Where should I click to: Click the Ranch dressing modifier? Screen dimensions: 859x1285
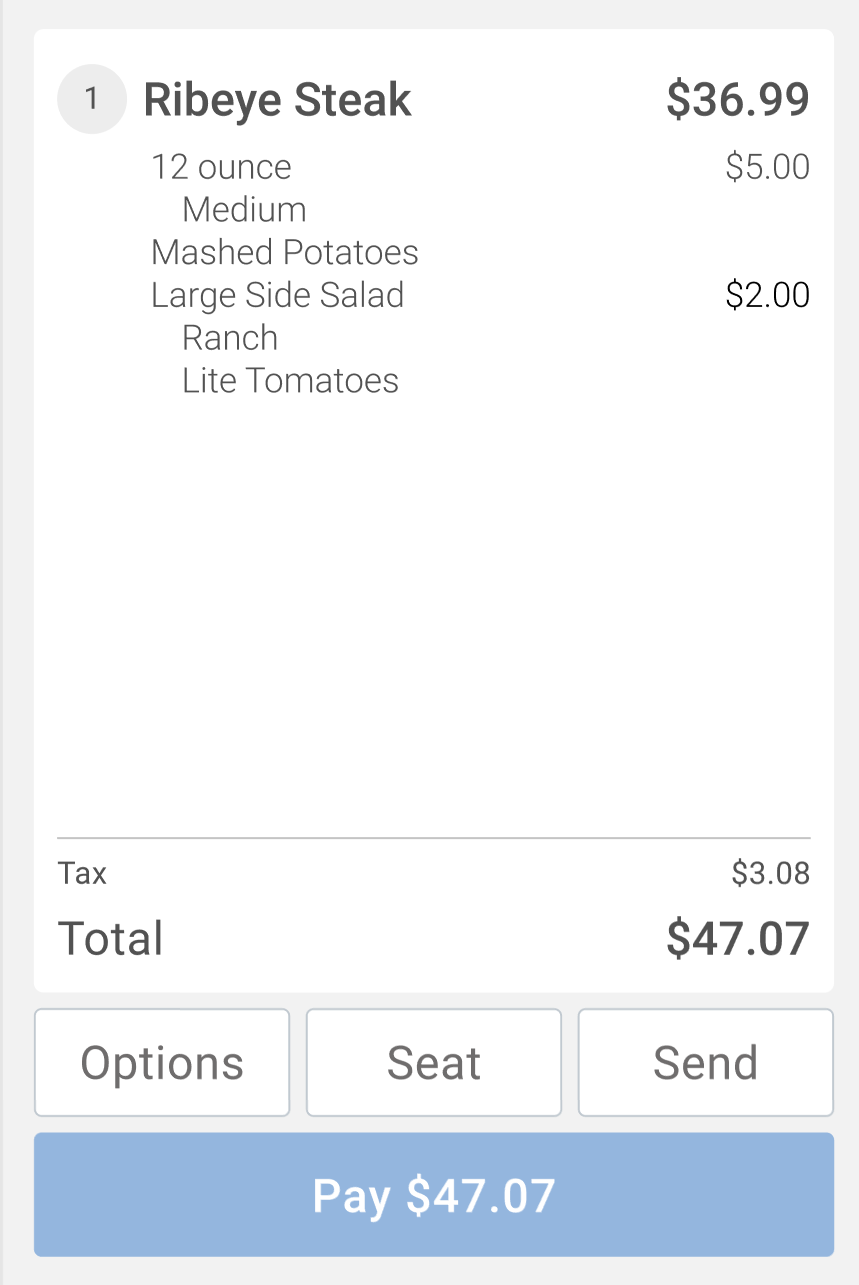[x=229, y=337]
